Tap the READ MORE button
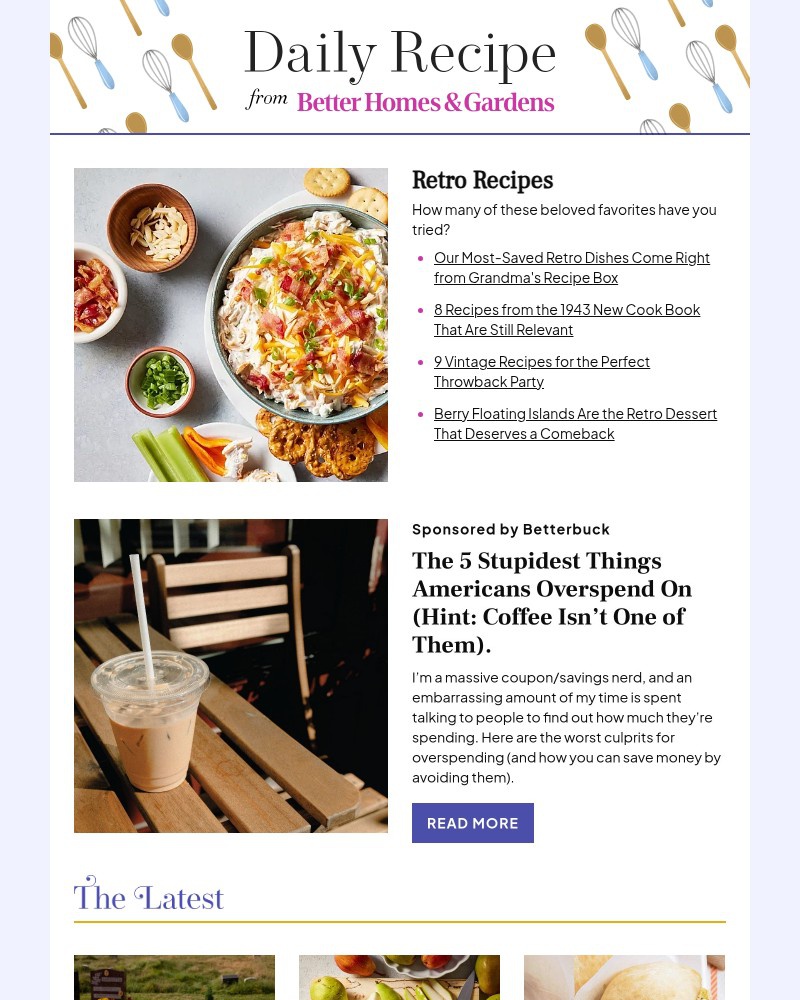The height and width of the screenshot is (1000, 800). click(x=472, y=823)
